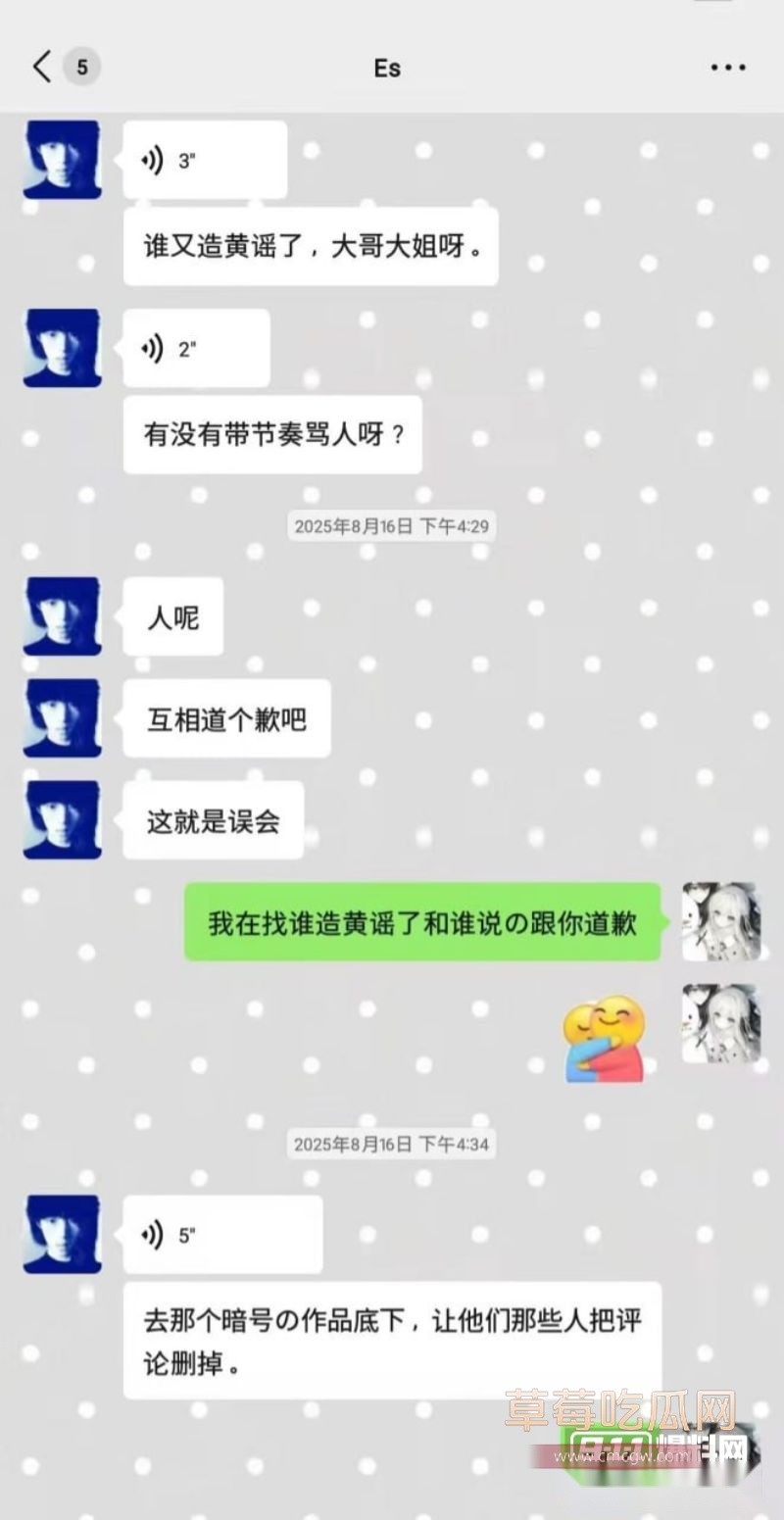Tap the avatar beside the bottom voice message
Screen dimensions: 784x1520
[x=61, y=1234]
